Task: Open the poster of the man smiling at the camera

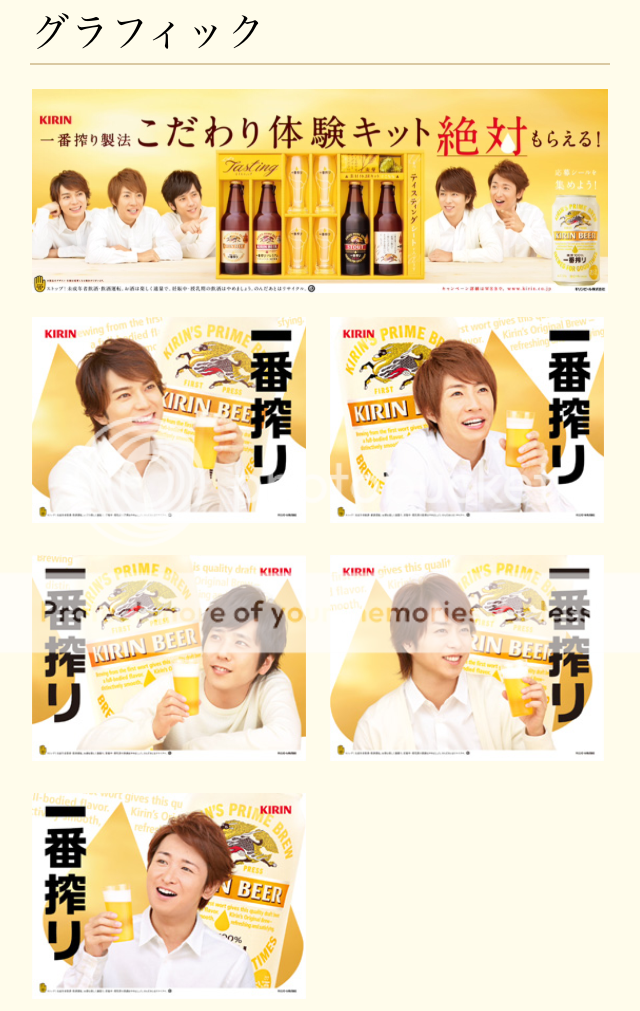Action: (x=467, y=419)
